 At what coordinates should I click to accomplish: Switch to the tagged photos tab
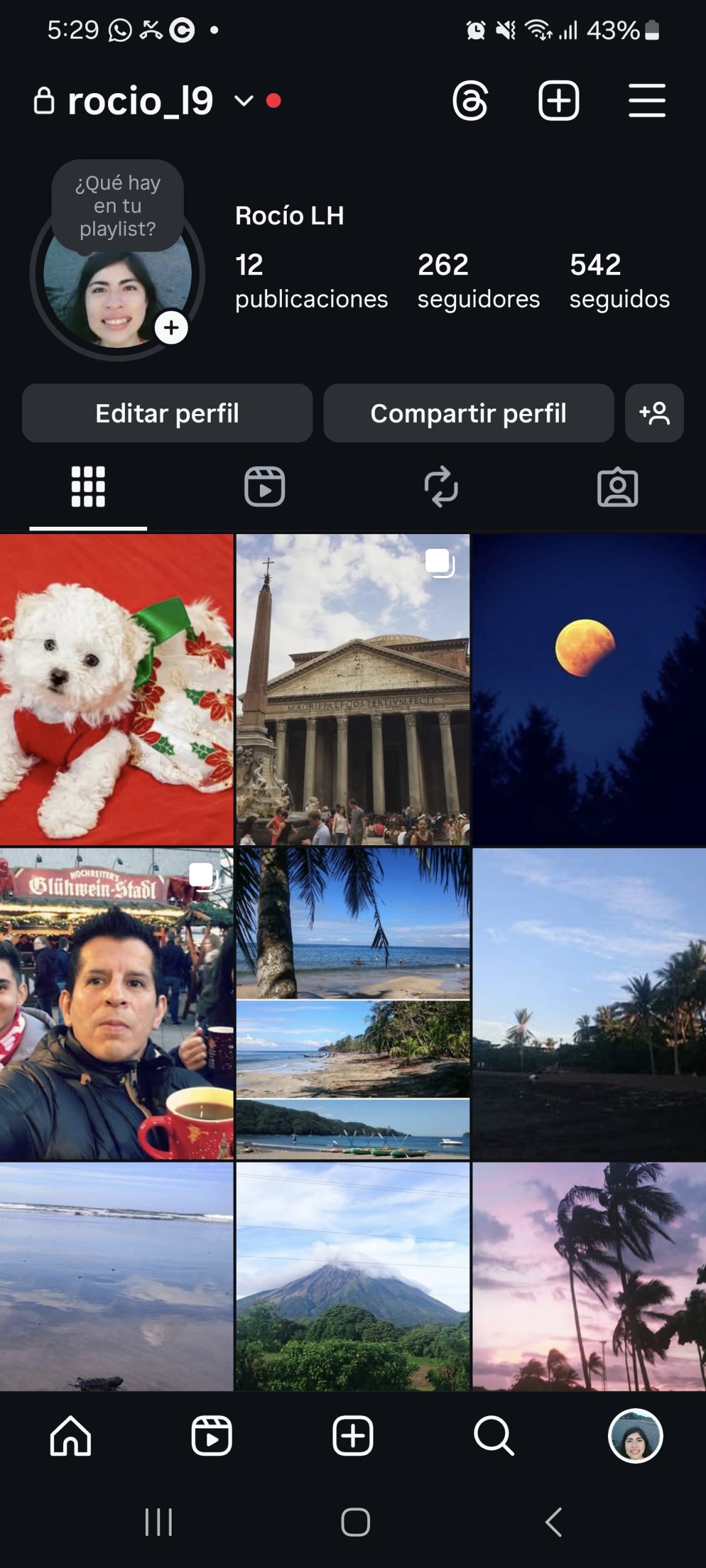tap(617, 487)
